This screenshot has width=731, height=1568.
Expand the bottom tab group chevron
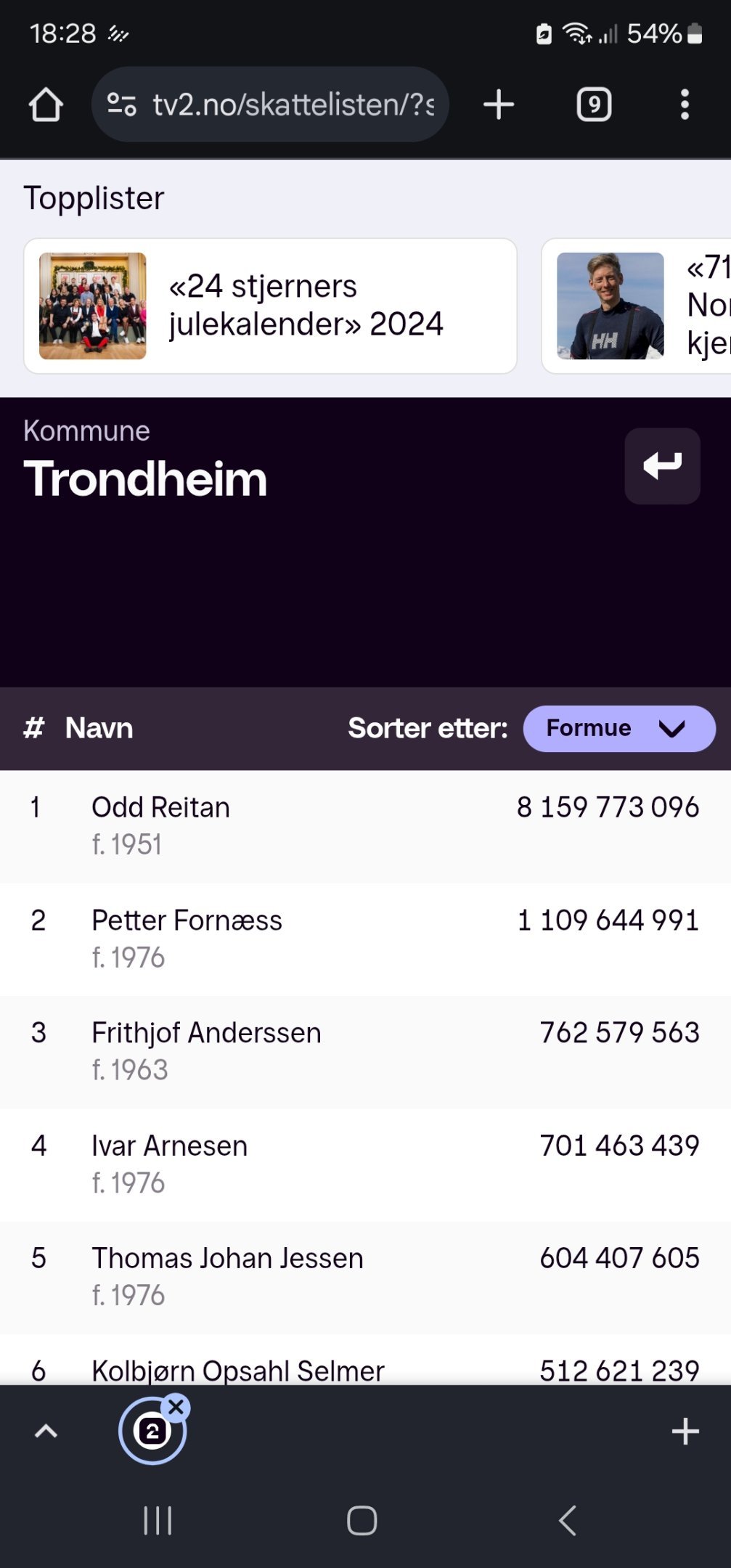coord(46,1432)
